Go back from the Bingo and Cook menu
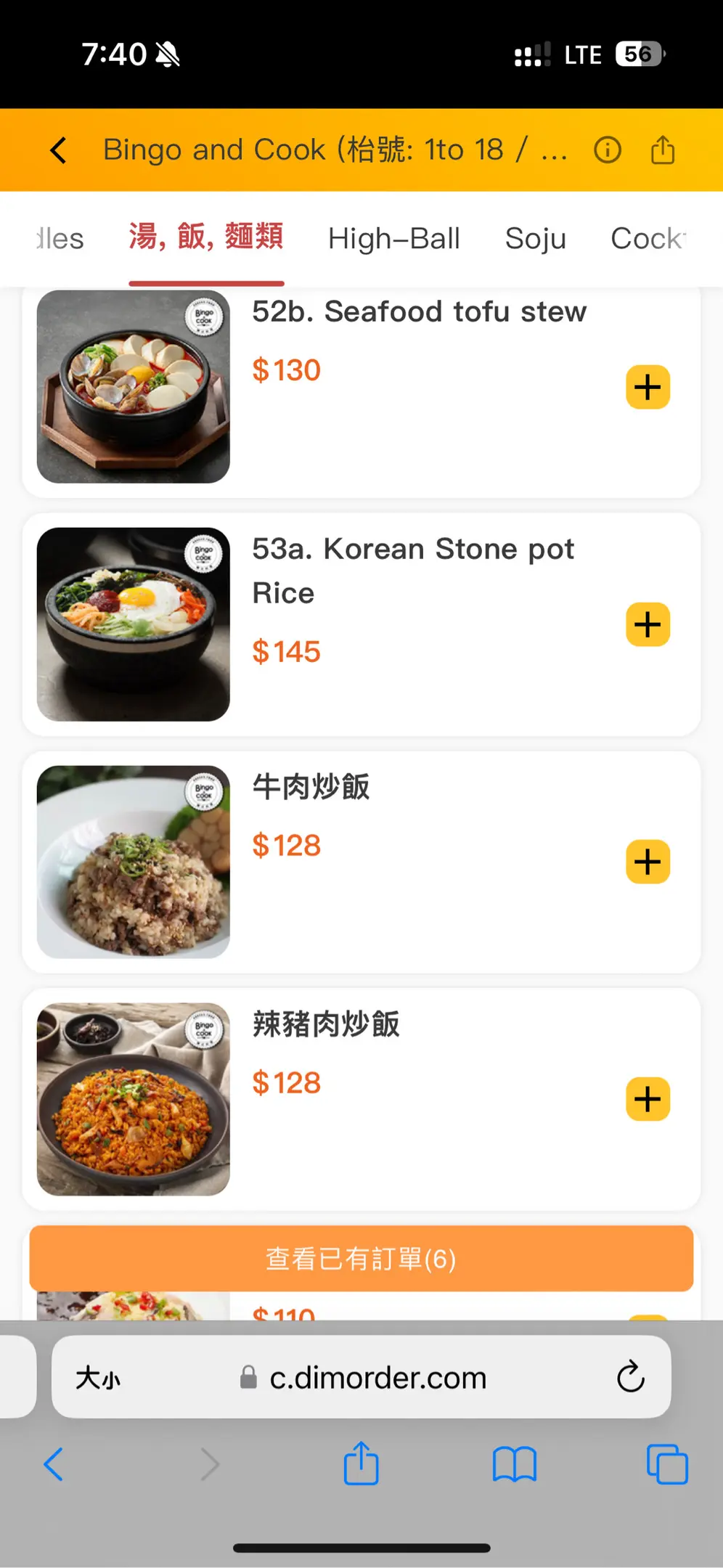Screen dimensions: 723x1568 point(59,150)
